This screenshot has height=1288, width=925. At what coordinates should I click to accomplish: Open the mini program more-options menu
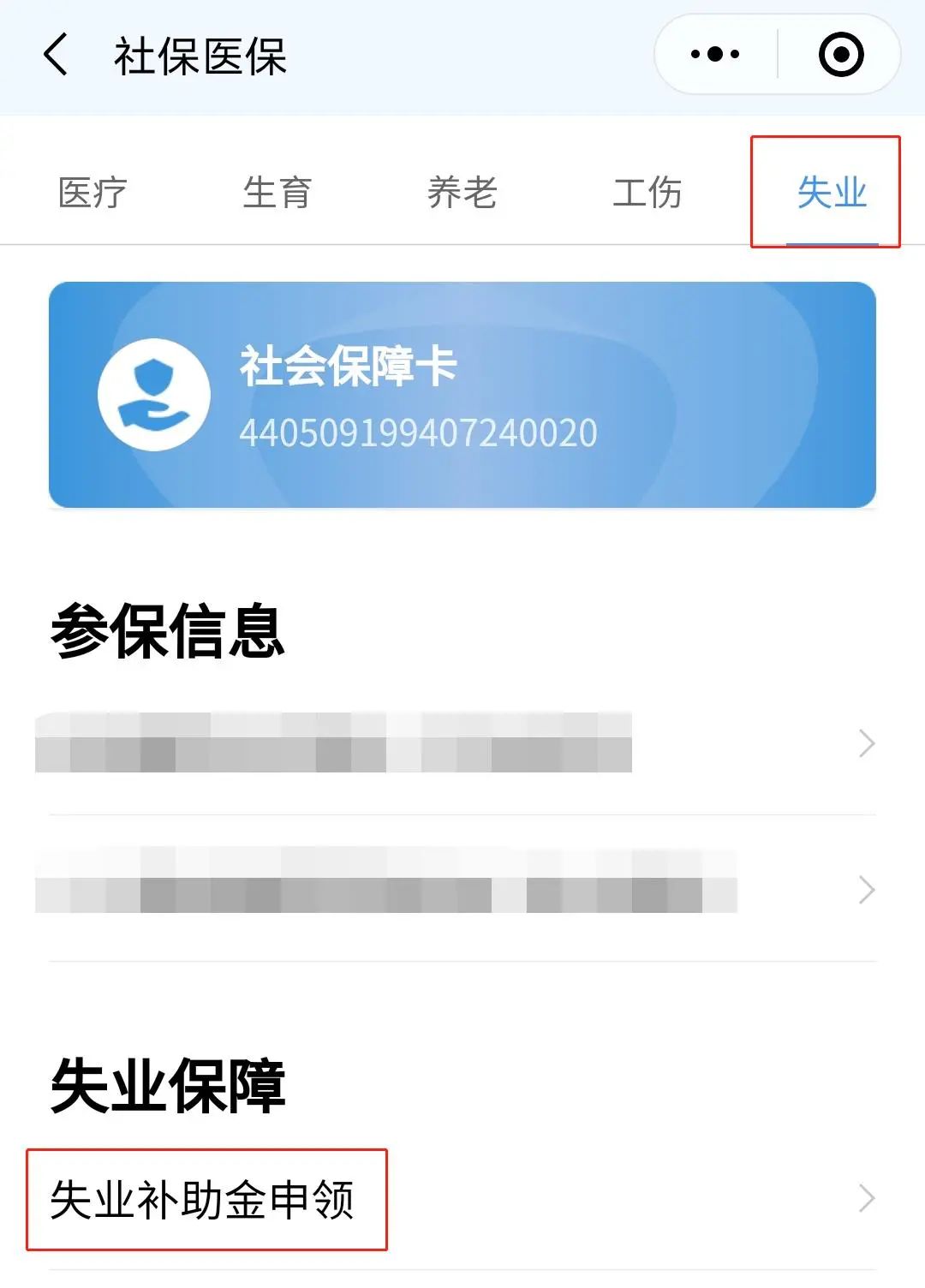coord(715,55)
